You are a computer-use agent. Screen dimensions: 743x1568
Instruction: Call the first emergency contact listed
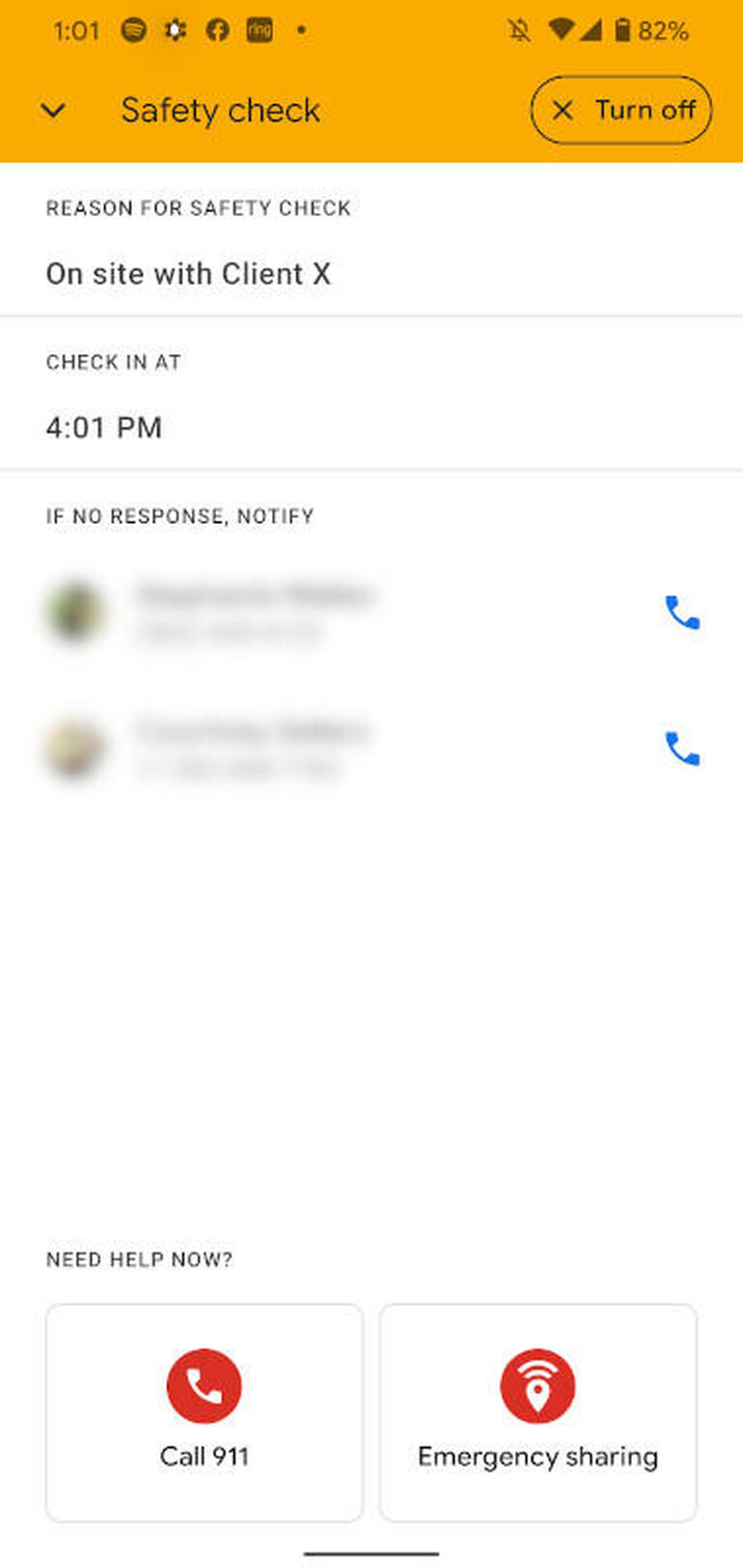682,613
